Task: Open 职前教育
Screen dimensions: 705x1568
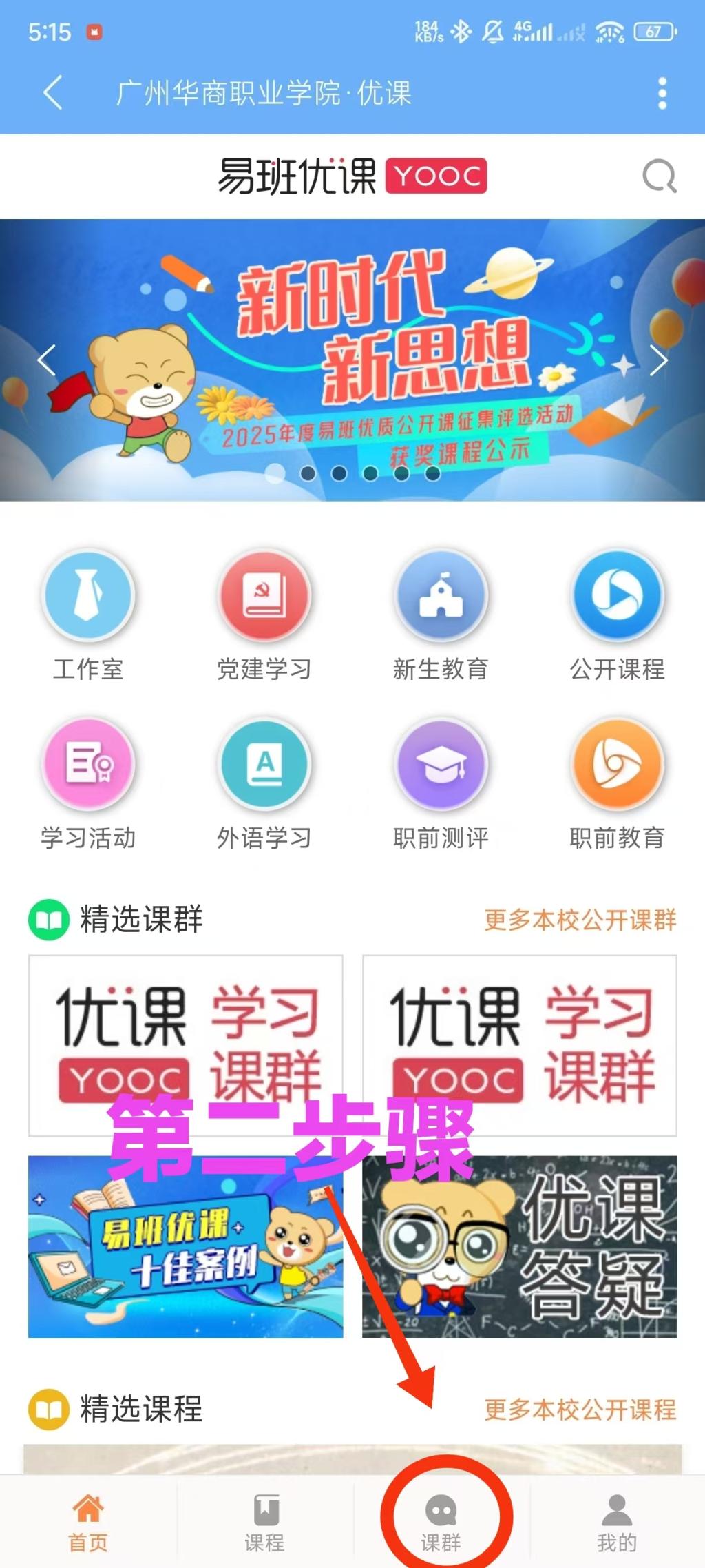Action: click(x=617, y=781)
